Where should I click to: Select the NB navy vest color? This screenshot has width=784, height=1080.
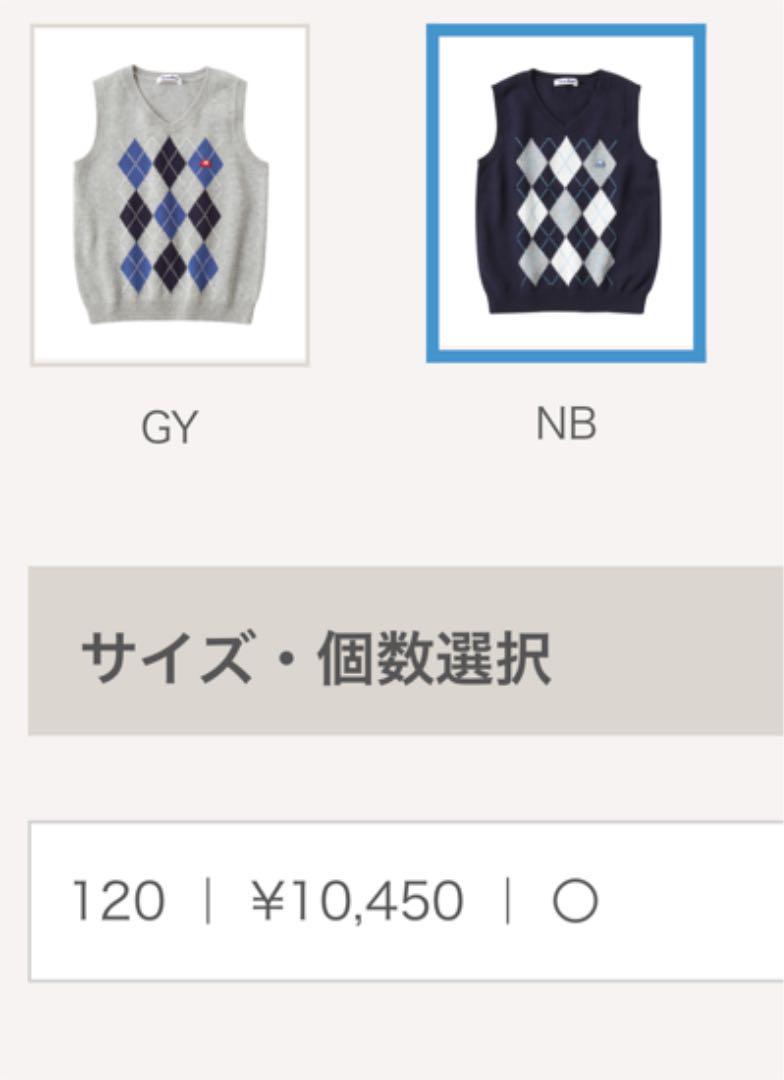tap(566, 193)
